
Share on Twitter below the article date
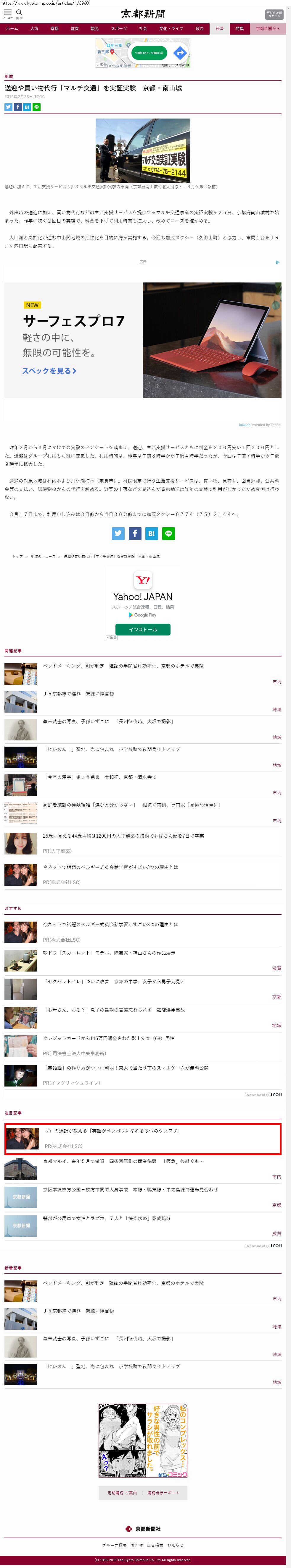pos(9,107)
